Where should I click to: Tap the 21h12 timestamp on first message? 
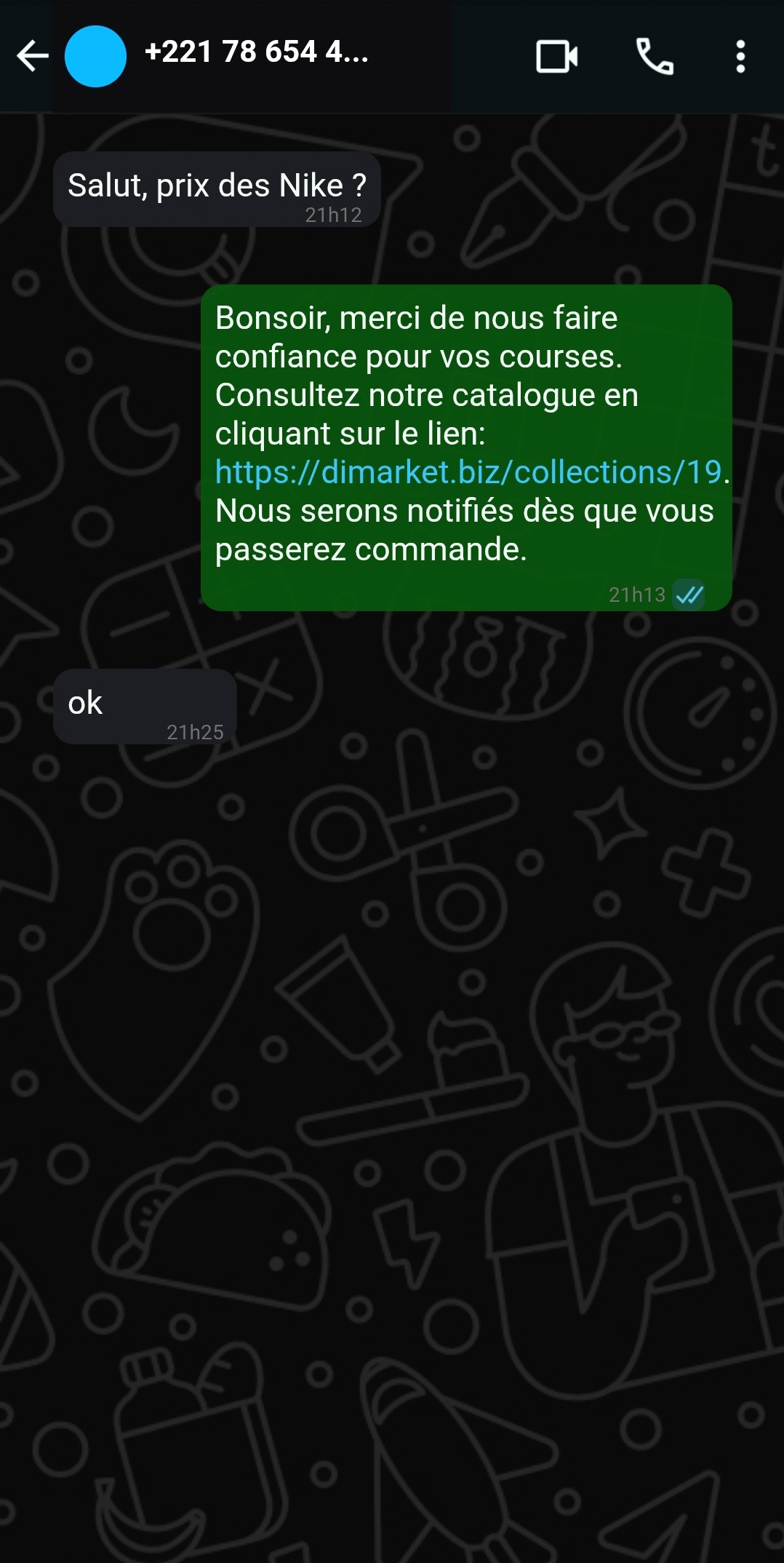(x=335, y=215)
